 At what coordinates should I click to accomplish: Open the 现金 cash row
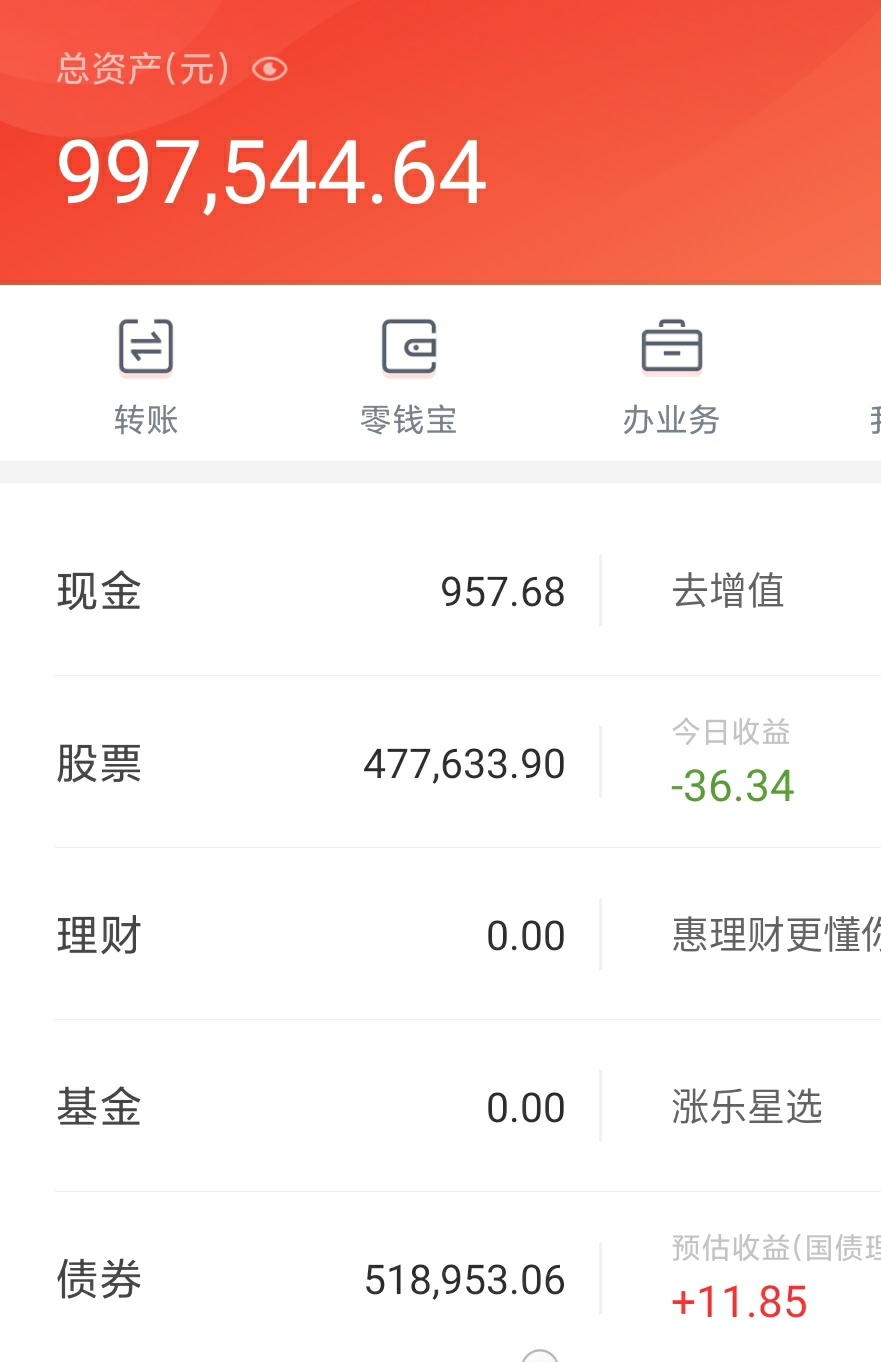(310, 591)
